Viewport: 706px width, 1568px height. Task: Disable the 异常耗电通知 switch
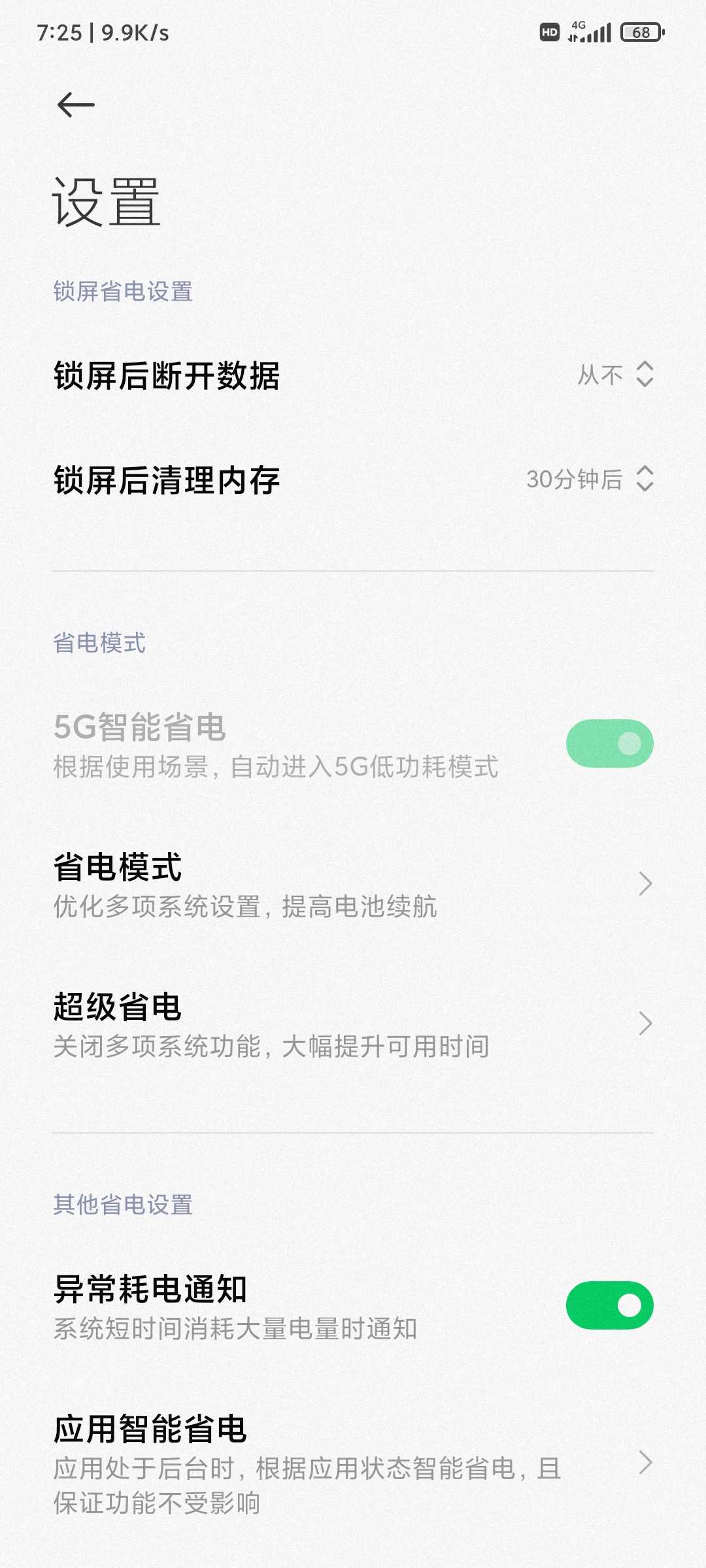click(x=609, y=1305)
